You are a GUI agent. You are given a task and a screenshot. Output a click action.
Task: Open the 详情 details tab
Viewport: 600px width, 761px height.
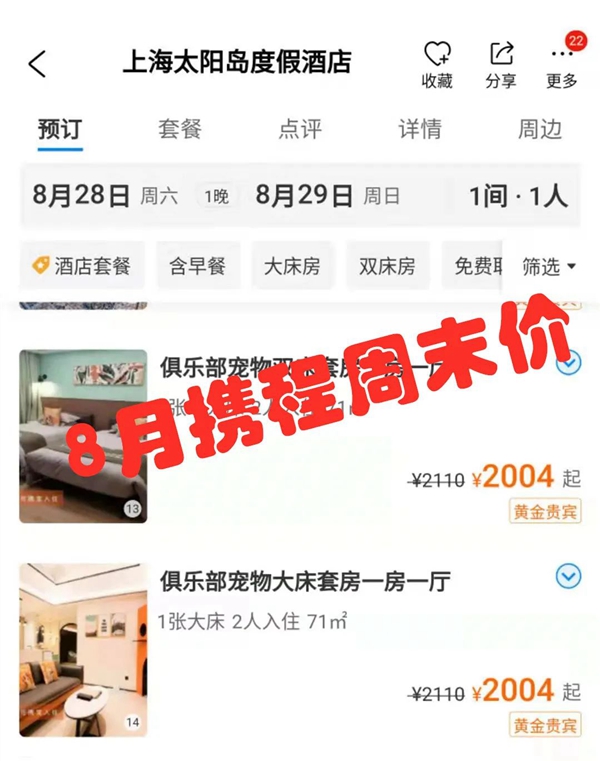(x=419, y=130)
